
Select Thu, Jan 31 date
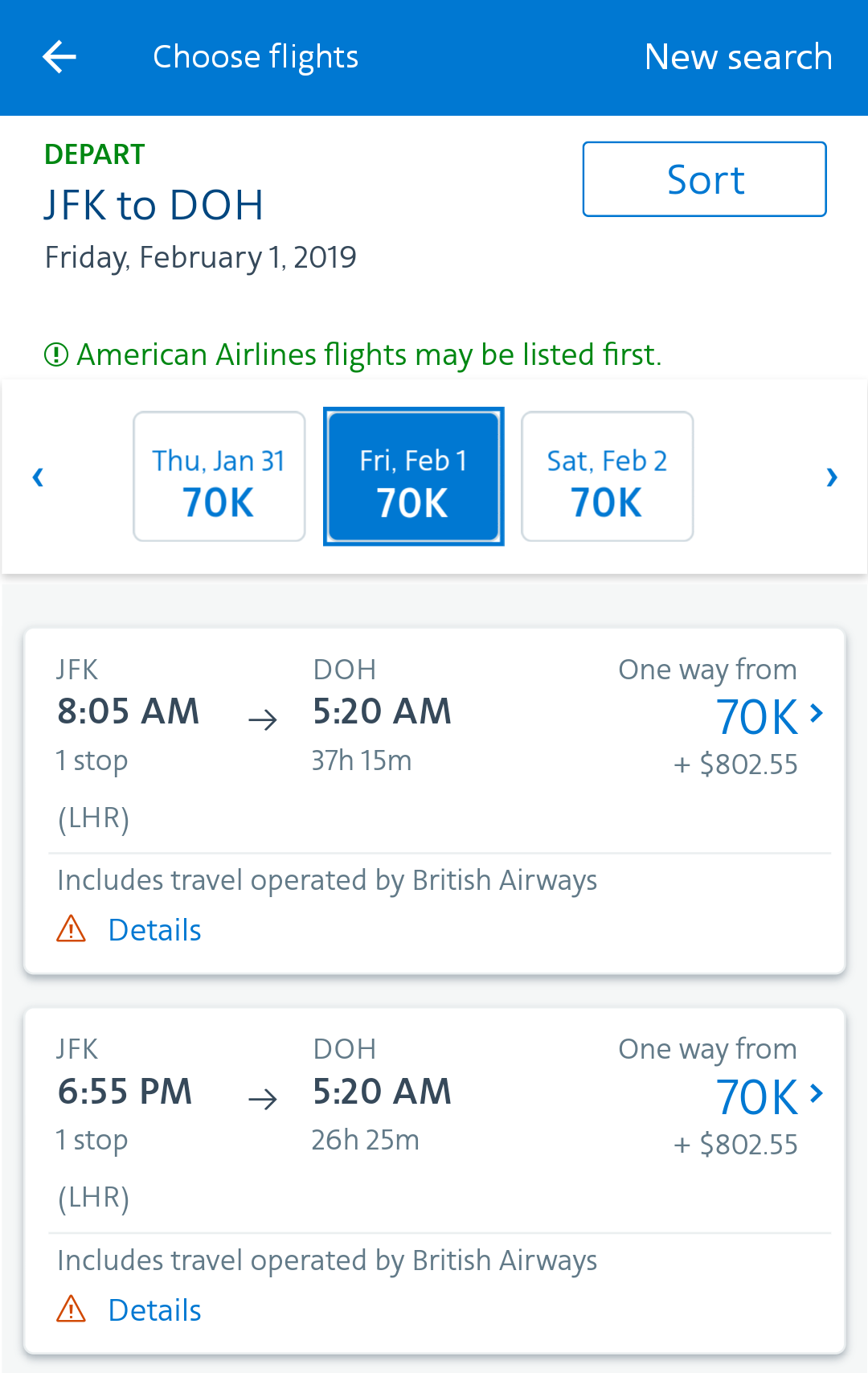point(219,477)
